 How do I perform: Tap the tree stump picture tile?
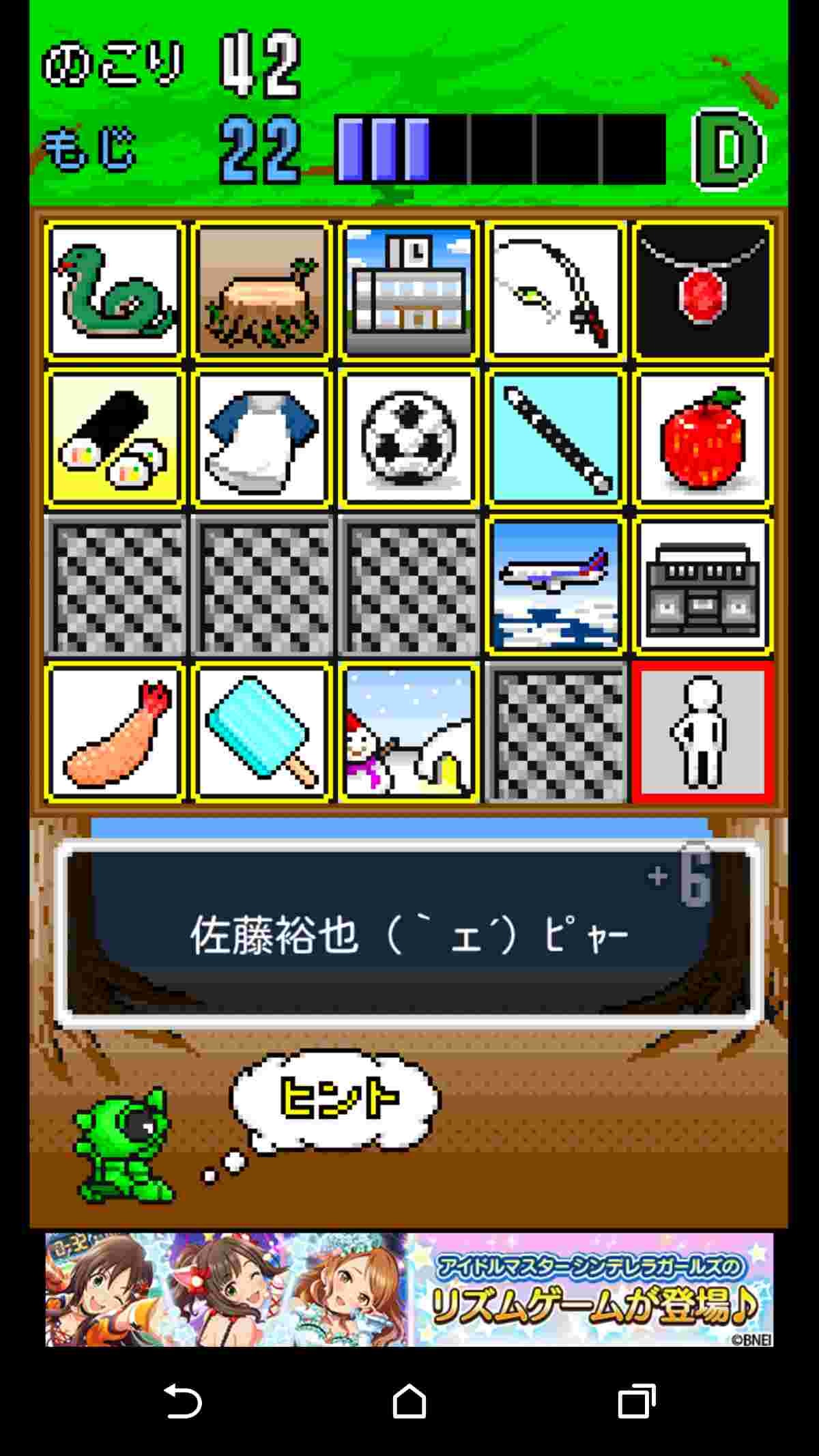pos(262,291)
